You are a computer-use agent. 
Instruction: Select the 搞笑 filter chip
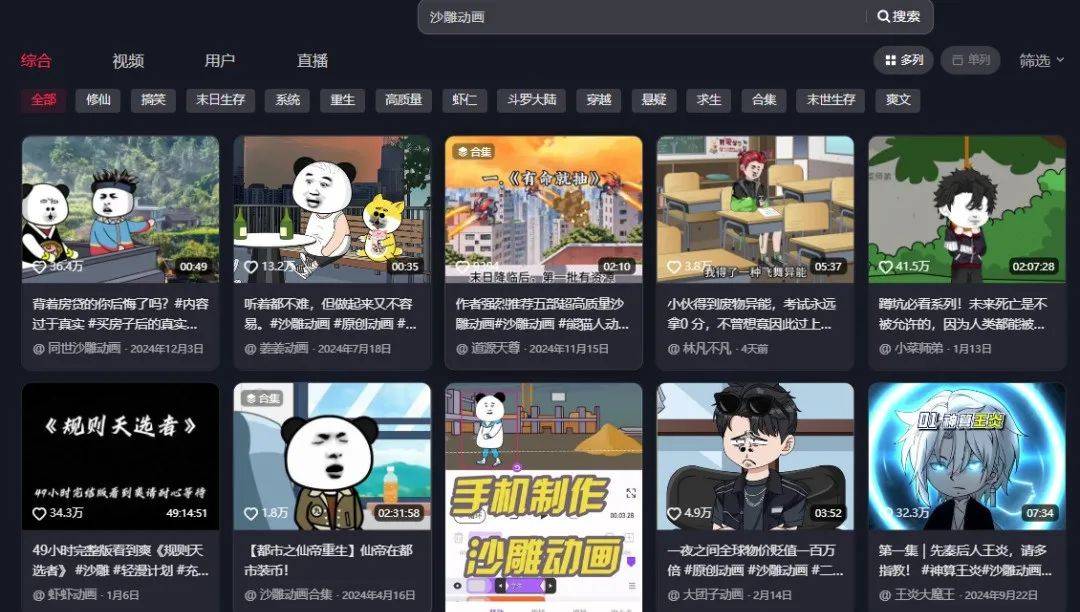153,100
